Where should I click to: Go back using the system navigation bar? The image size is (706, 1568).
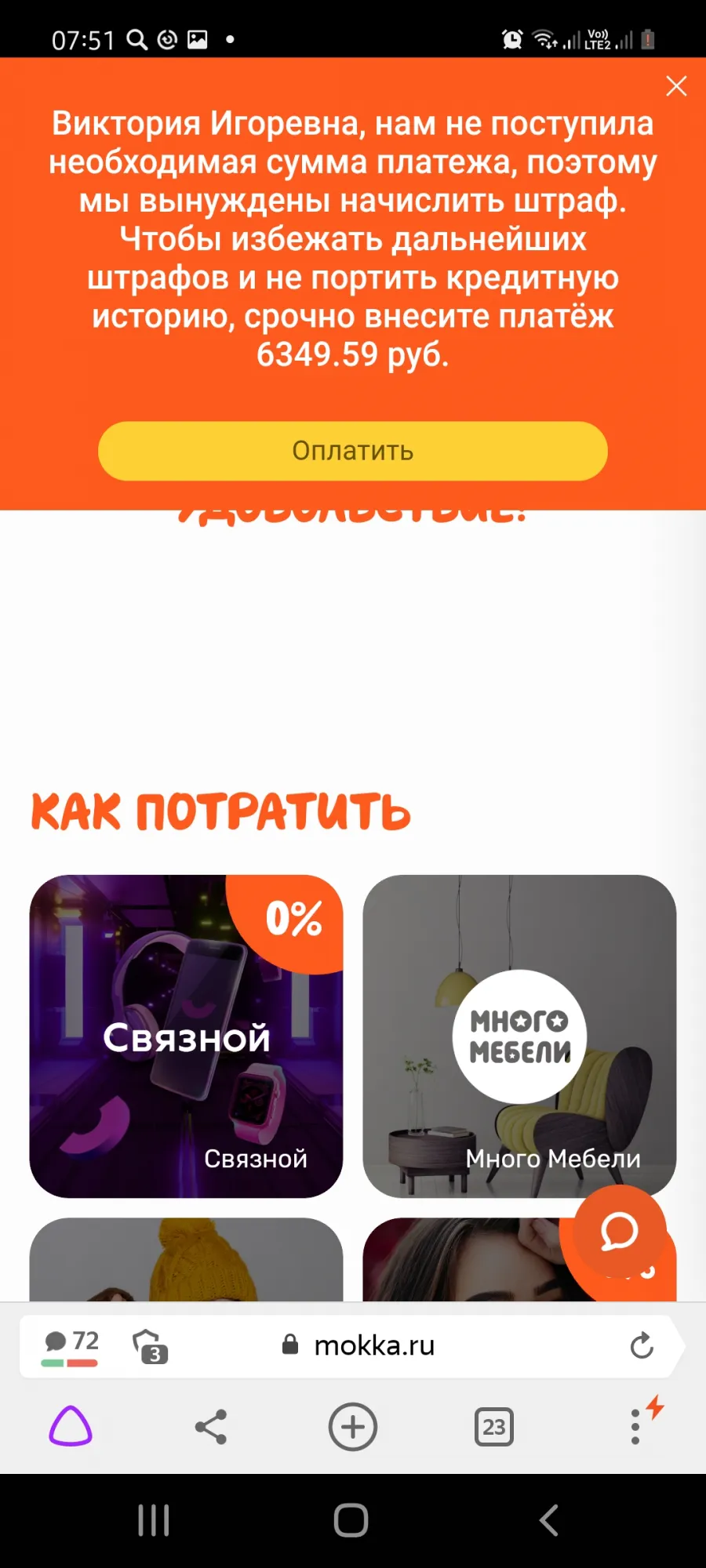tap(549, 1521)
